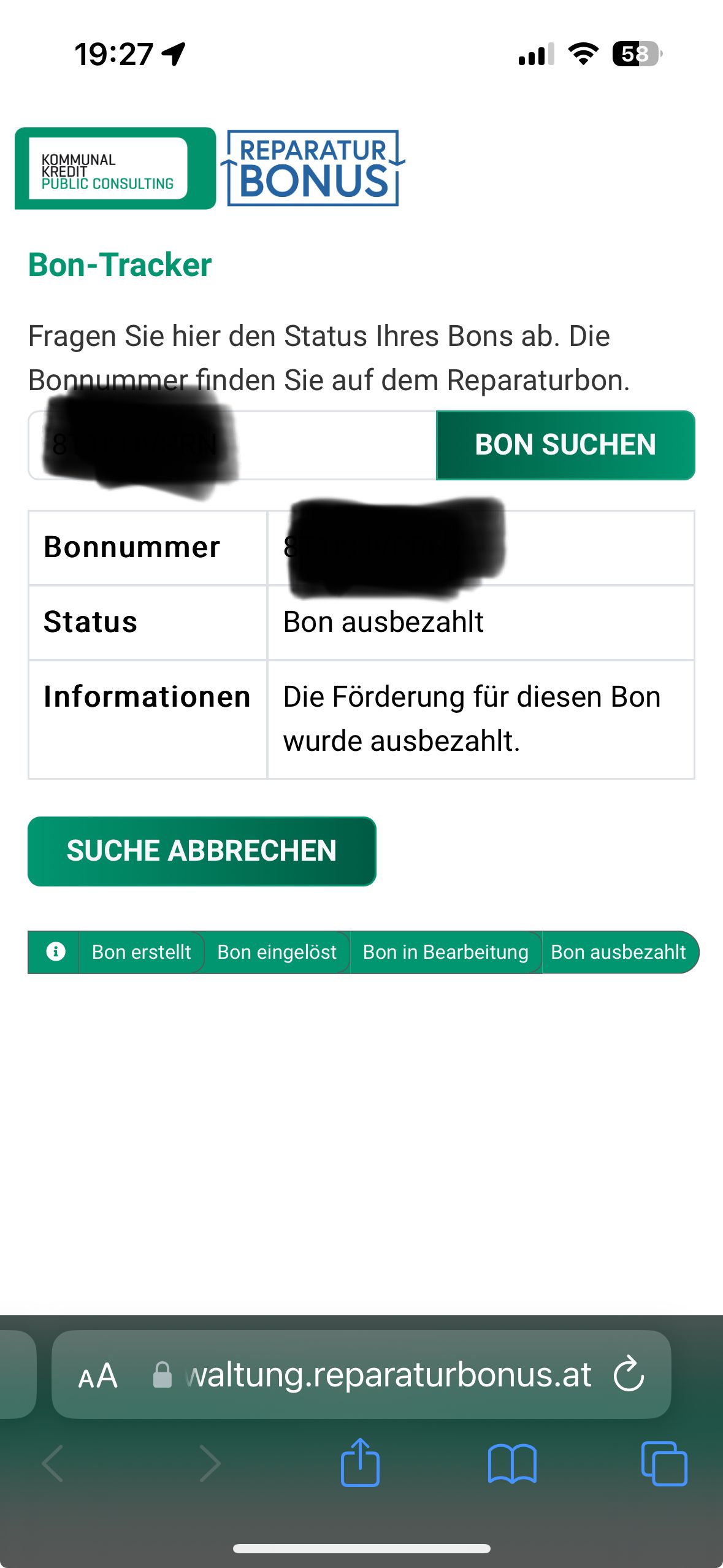The image size is (723, 1568).
Task: Open the info icon in the status legend
Action: pos(55,951)
